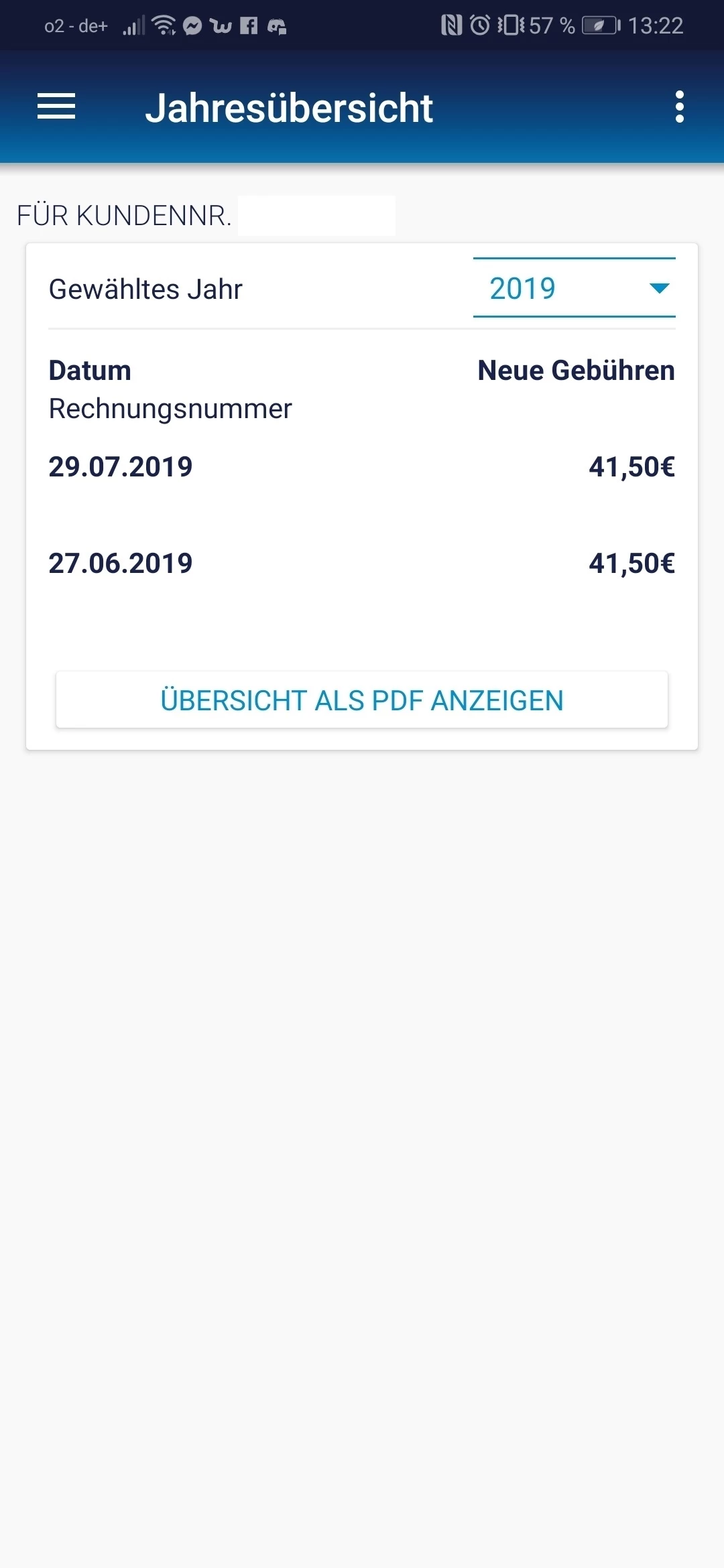
Task: Open the three-dot overflow menu
Action: coord(679,107)
